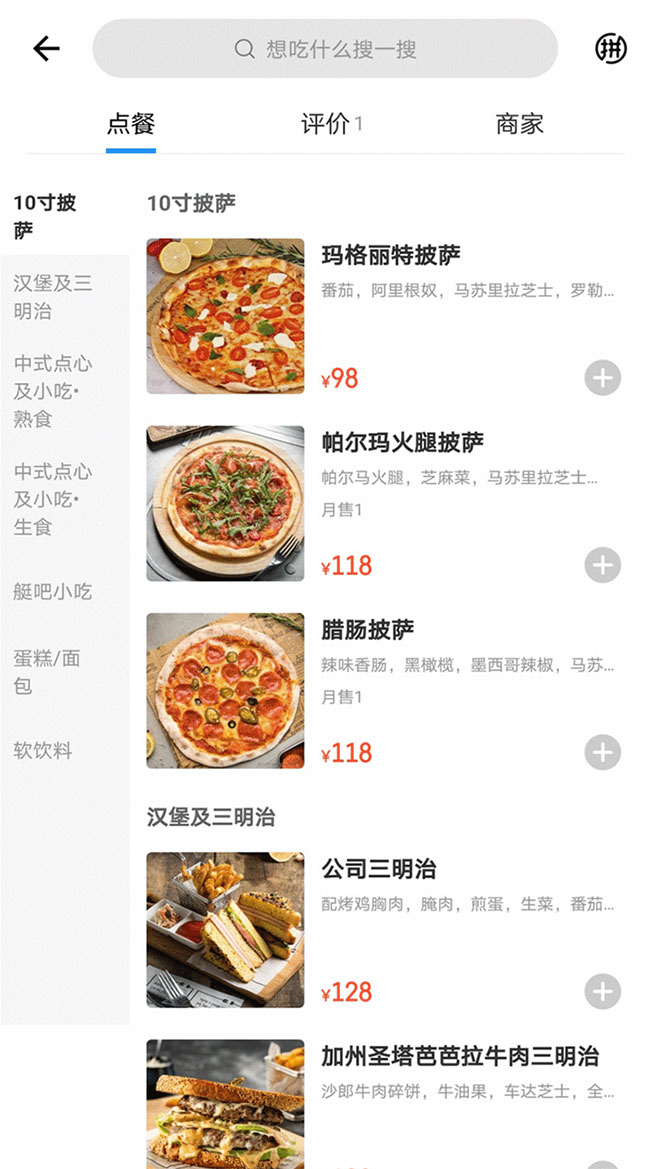Jump to the 艇吧小吃 category
650x1169 pixels.
tap(53, 592)
